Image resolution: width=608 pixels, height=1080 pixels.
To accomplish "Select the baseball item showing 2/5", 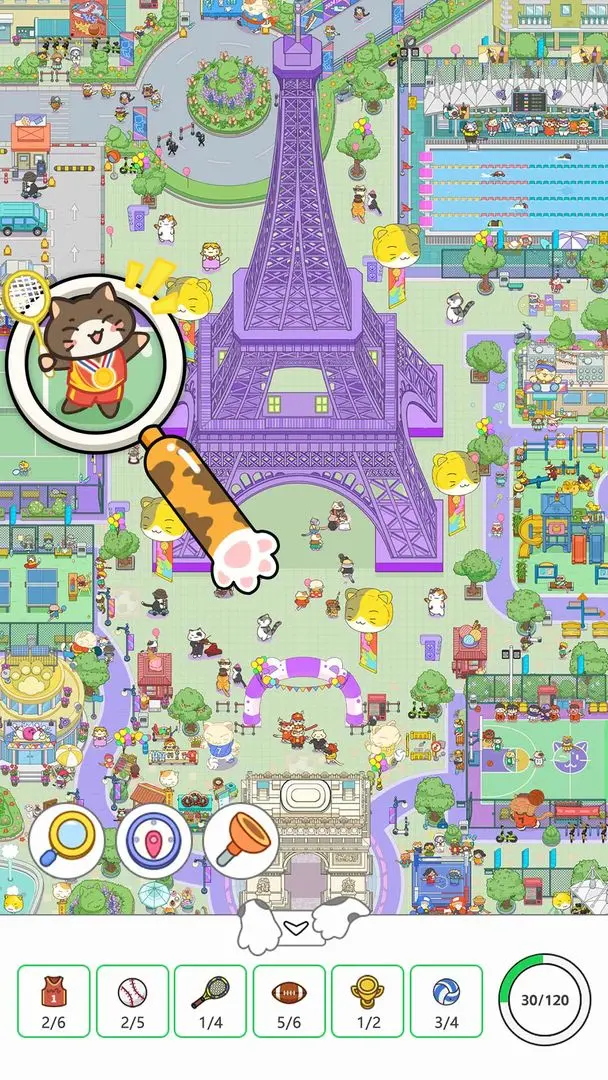I will tap(132, 1001).
